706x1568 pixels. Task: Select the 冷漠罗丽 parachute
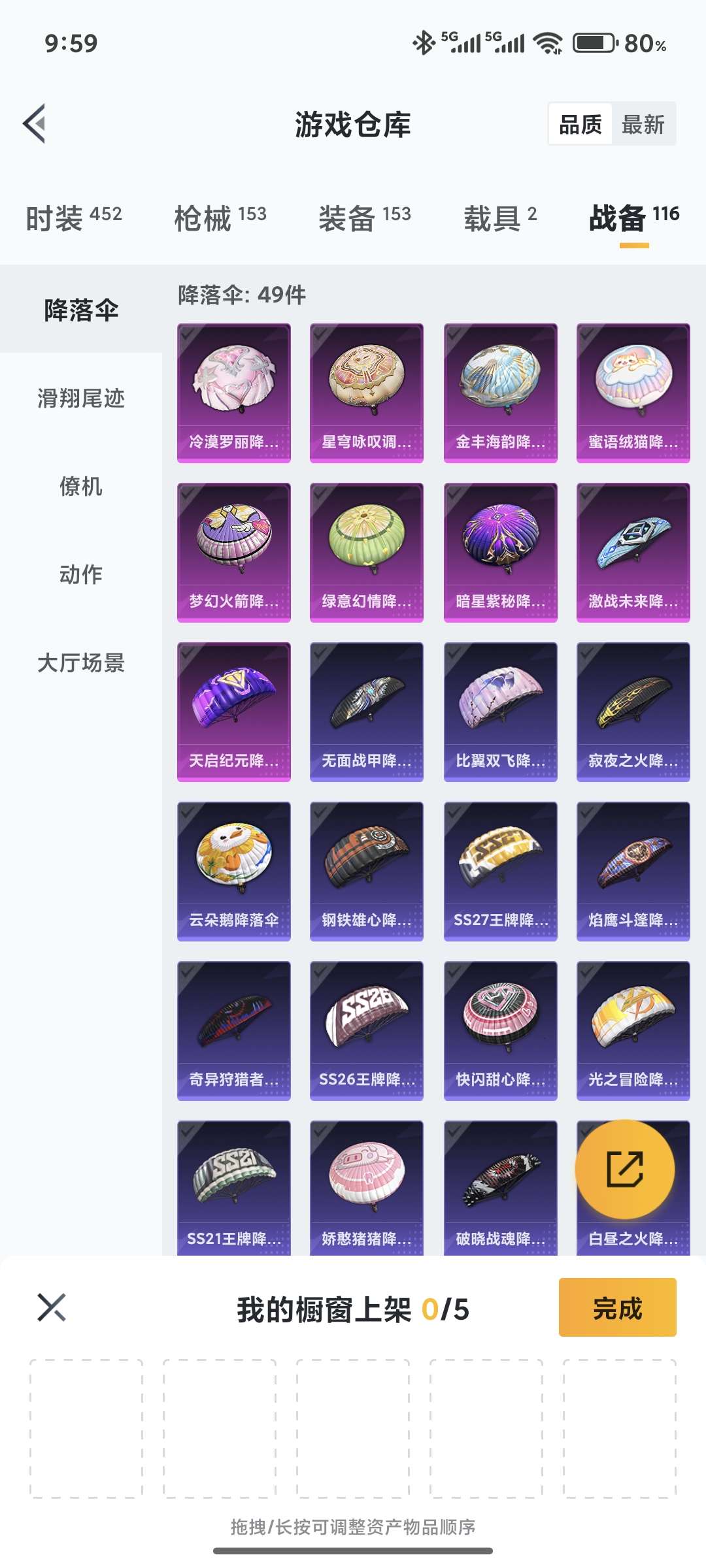pos(234,393)
